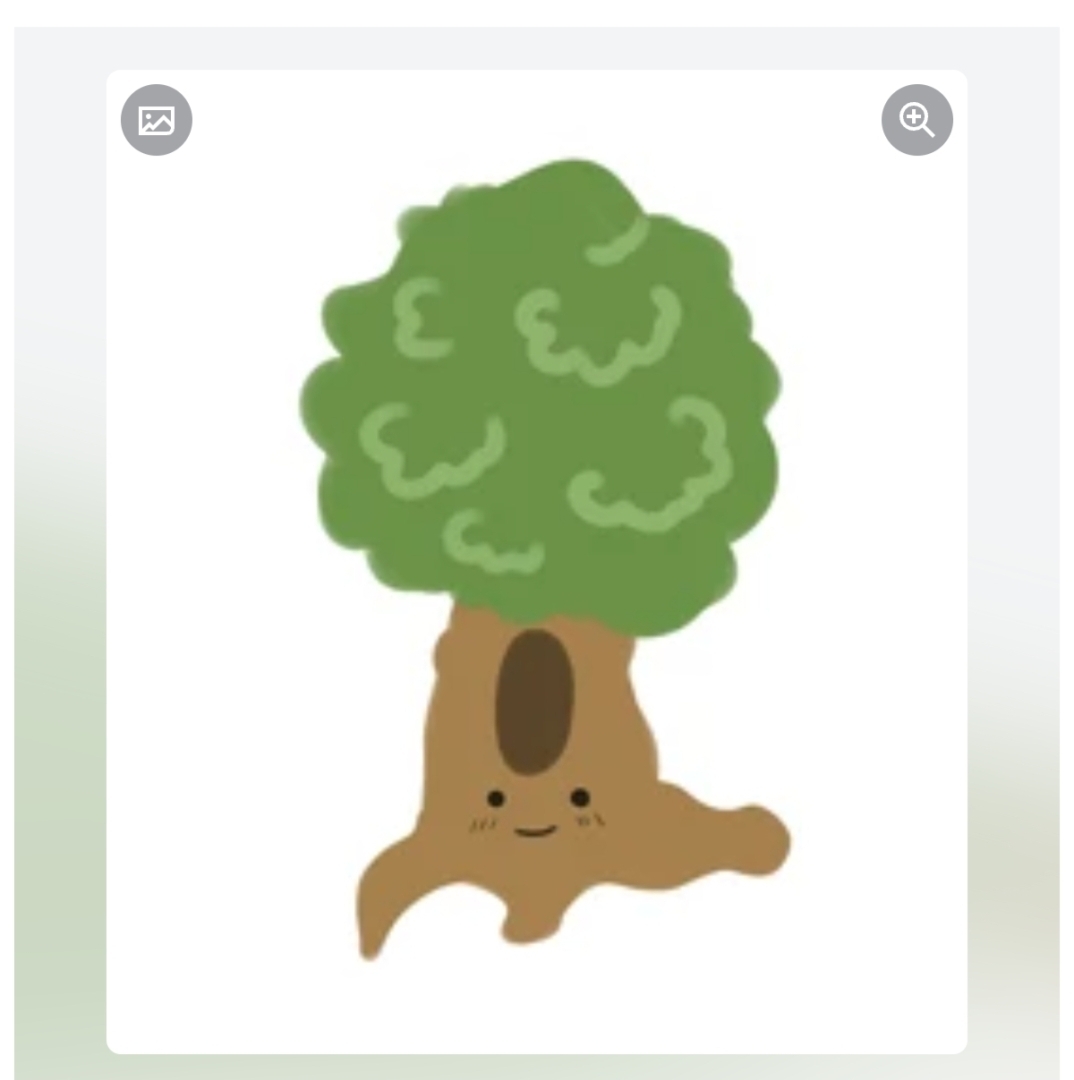This screenshot has height=1080, width=1074.
Task: Zoom in using the magnifier icon
Action: tap(916, 120)
